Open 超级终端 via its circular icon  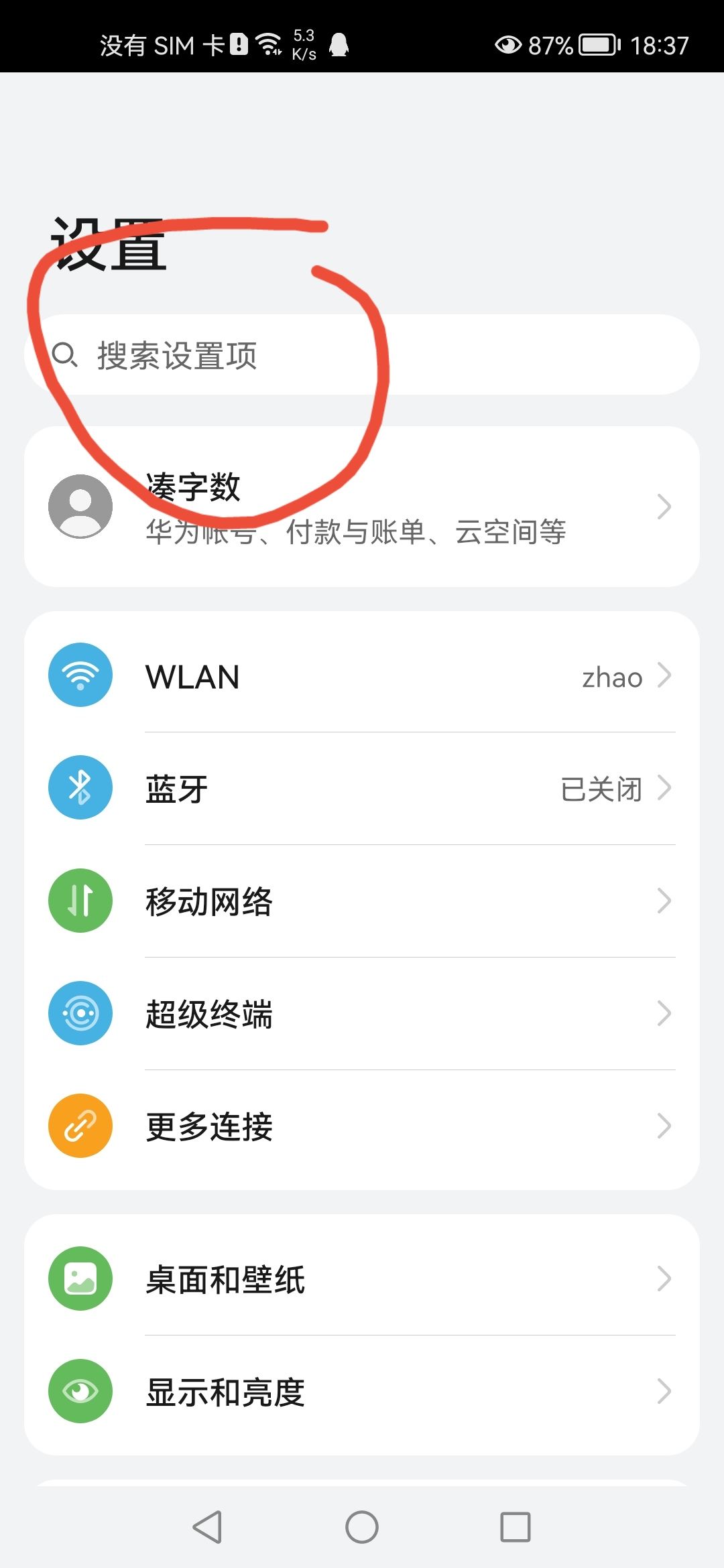pos(80,1013)
